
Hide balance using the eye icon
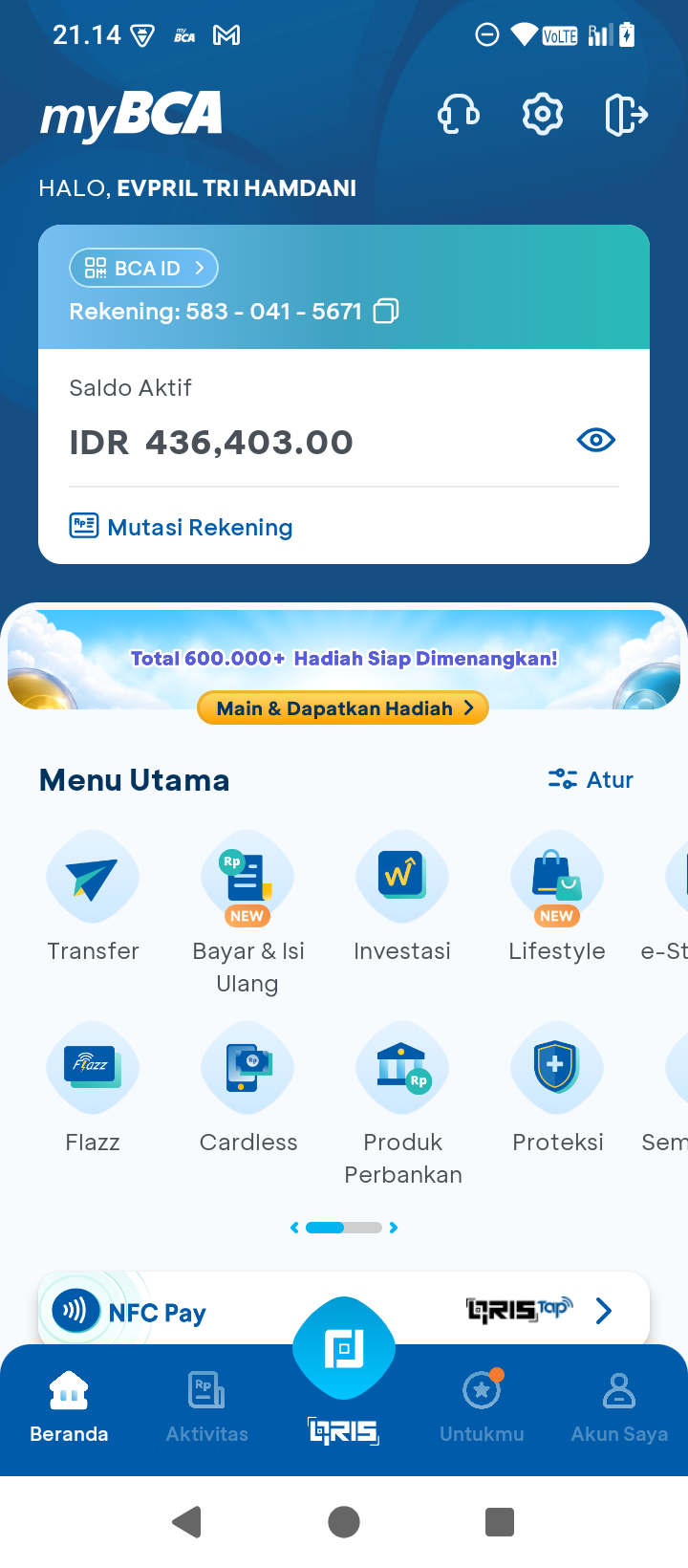596,441
